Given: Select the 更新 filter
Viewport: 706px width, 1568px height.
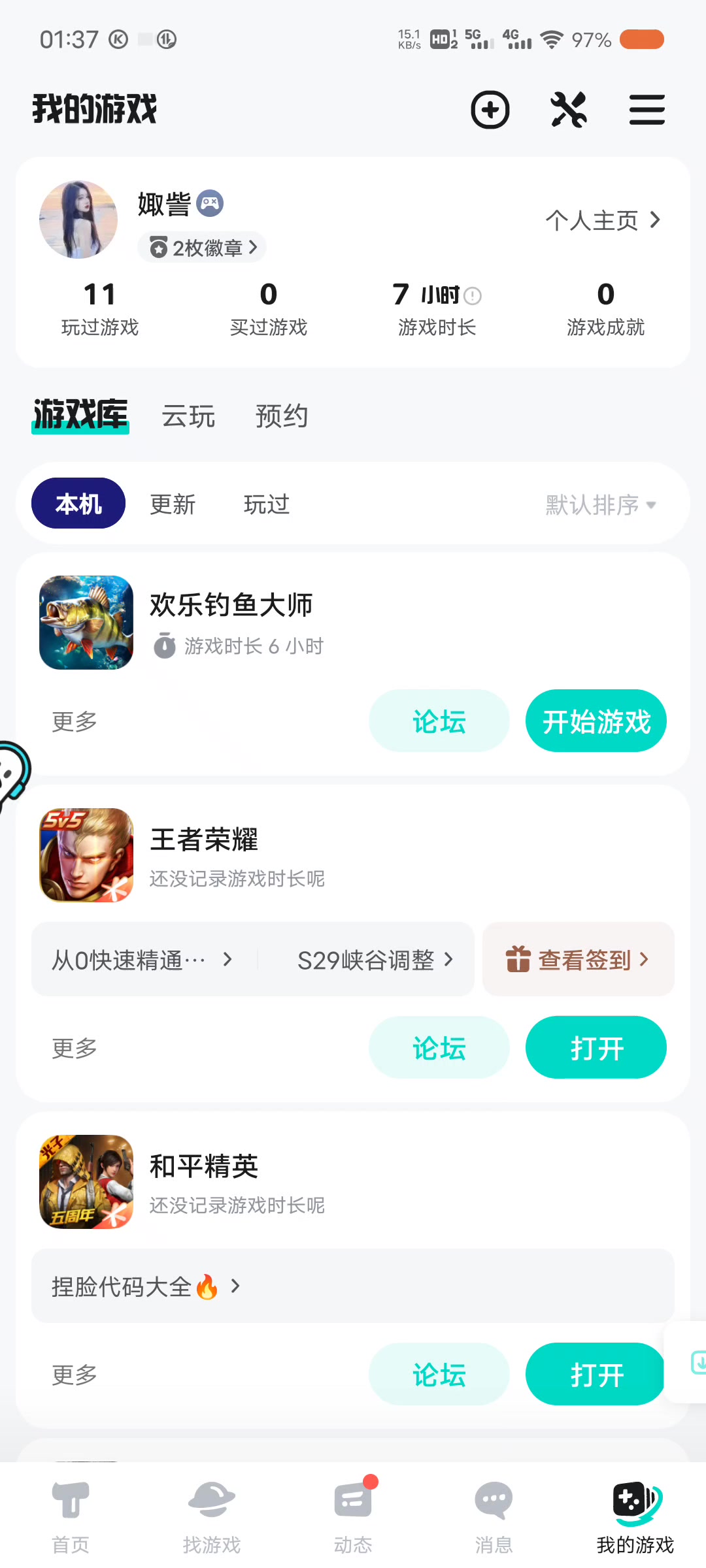Looking at the screenshot, I should pyautogui.click(x=173, y=504).
